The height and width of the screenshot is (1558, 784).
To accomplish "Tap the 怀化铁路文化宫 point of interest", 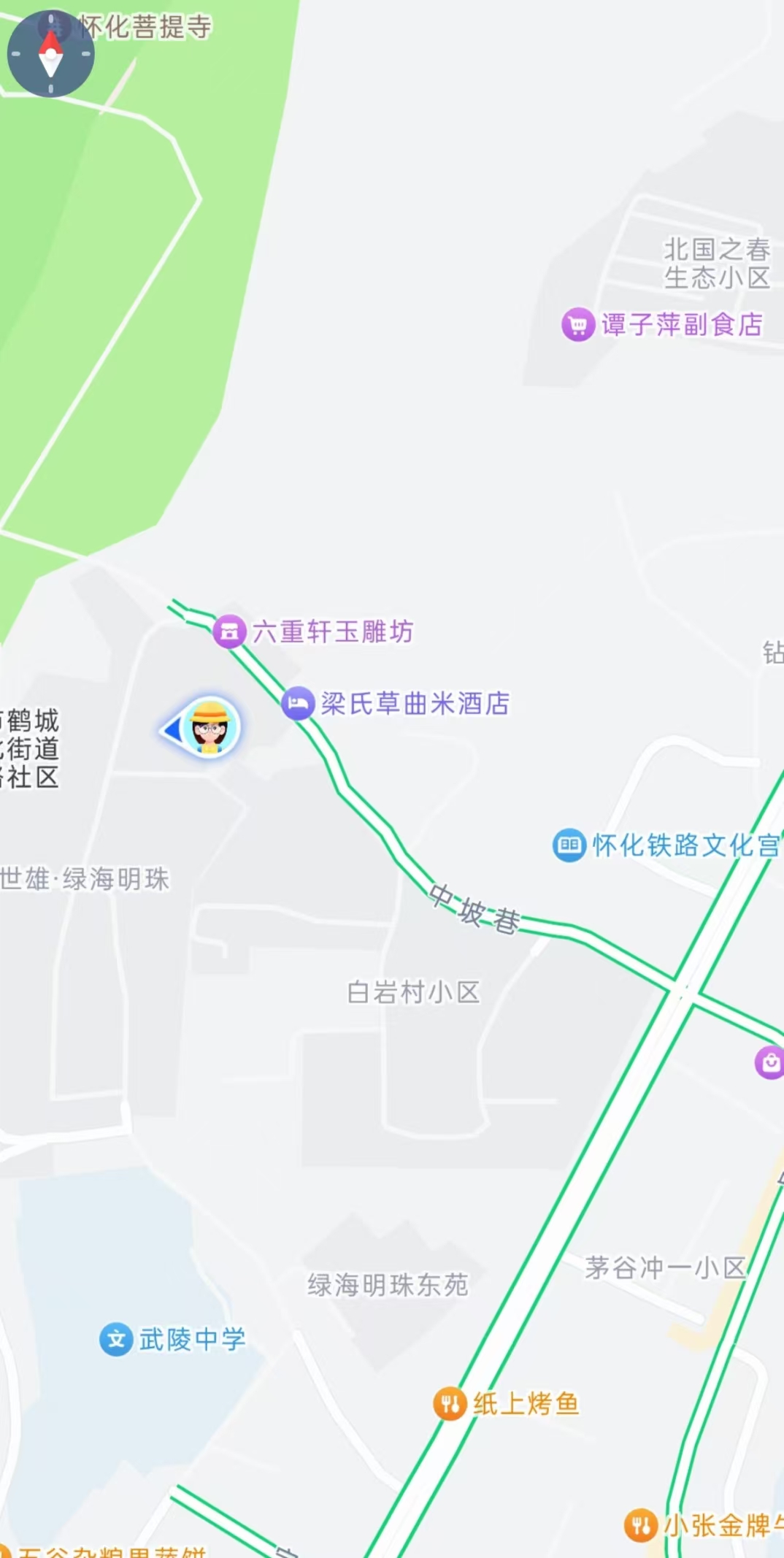I will 569,845.
